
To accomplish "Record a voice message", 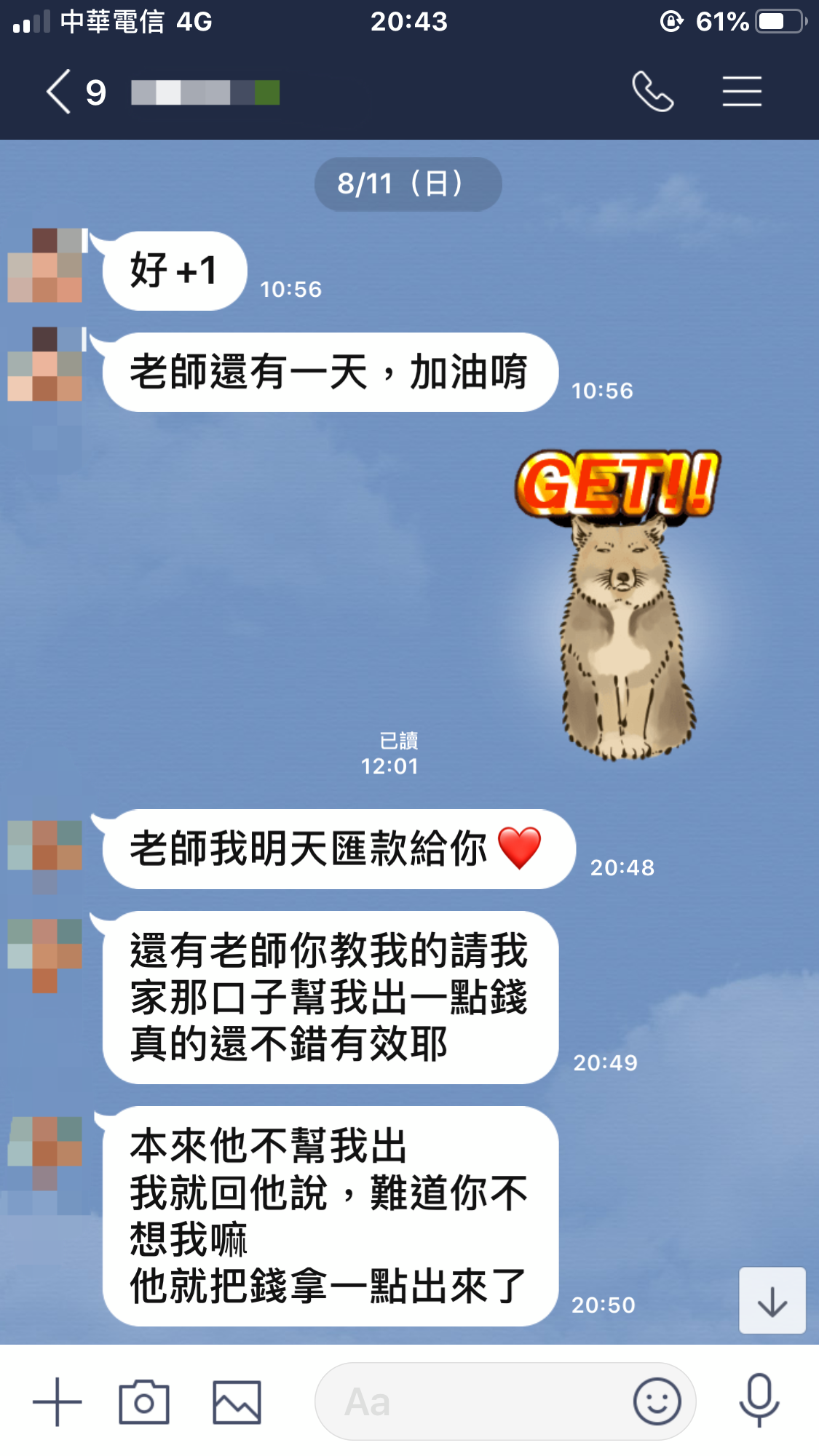I will pyautogui.click(x=759, y=1400).
